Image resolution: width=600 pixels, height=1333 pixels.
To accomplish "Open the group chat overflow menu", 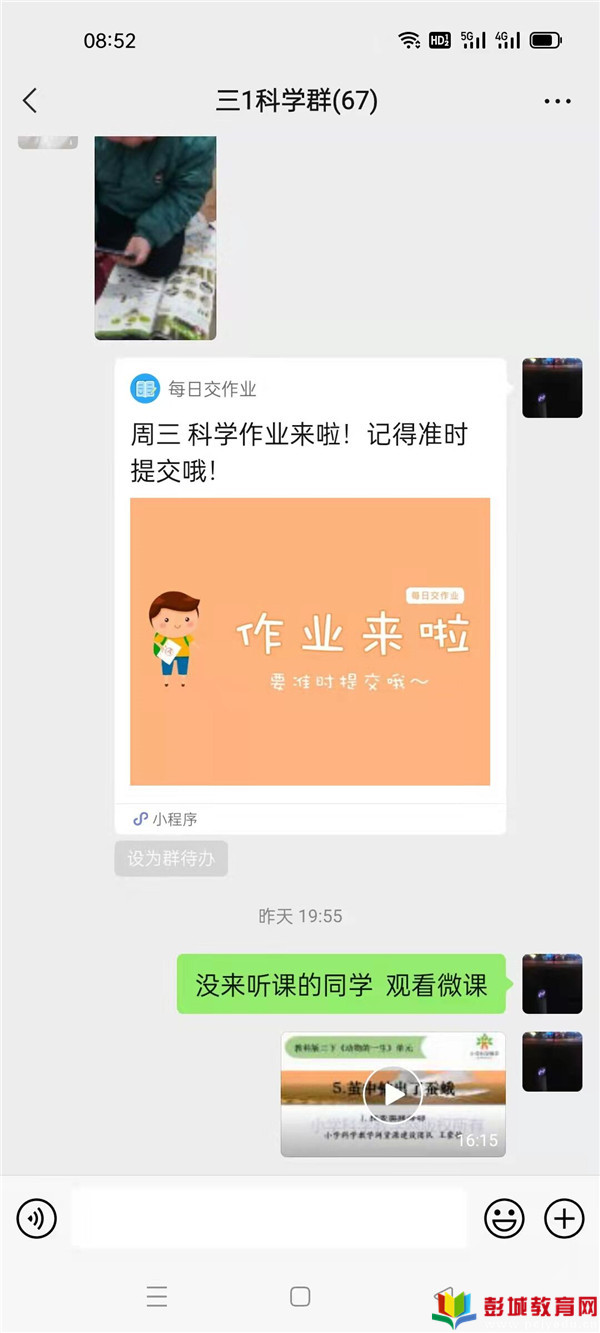I will click(556, 101).
